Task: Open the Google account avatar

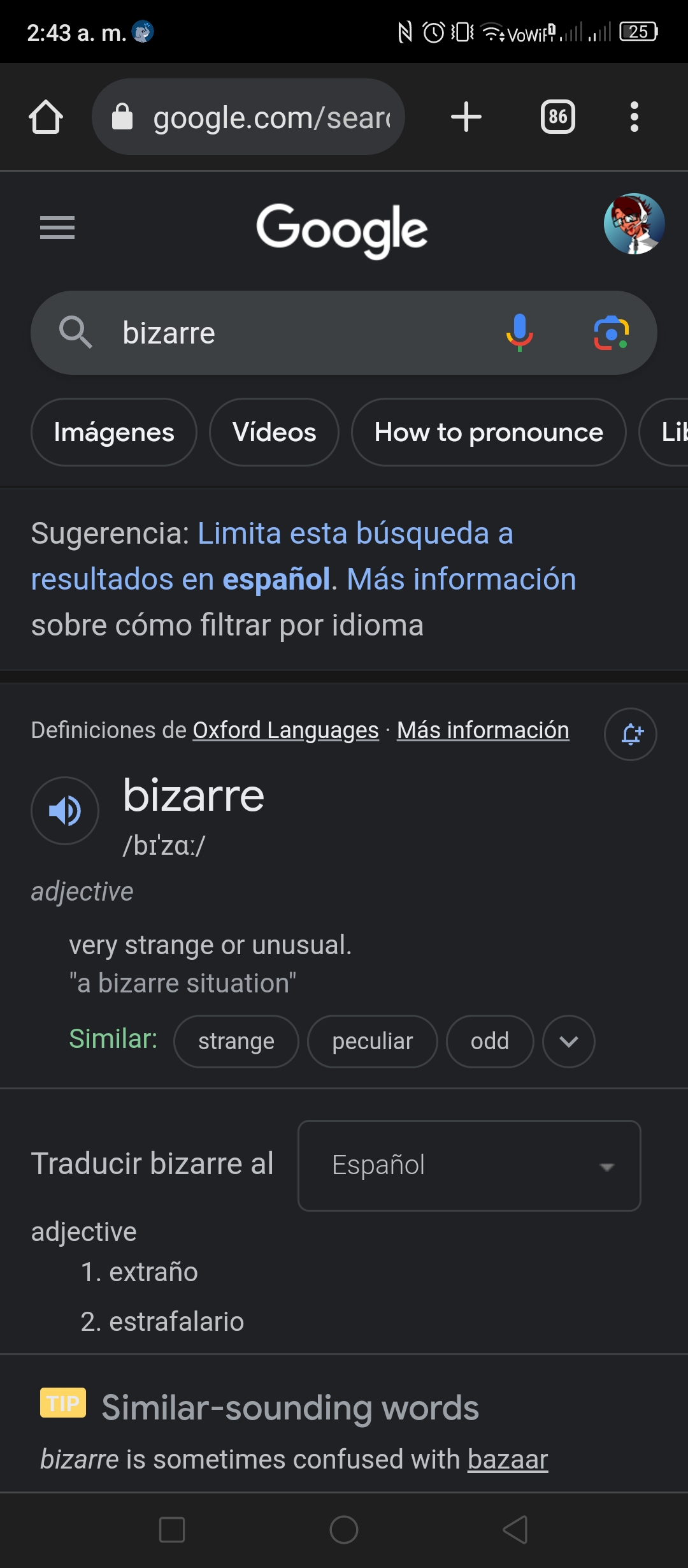Action: click(634, 224)
